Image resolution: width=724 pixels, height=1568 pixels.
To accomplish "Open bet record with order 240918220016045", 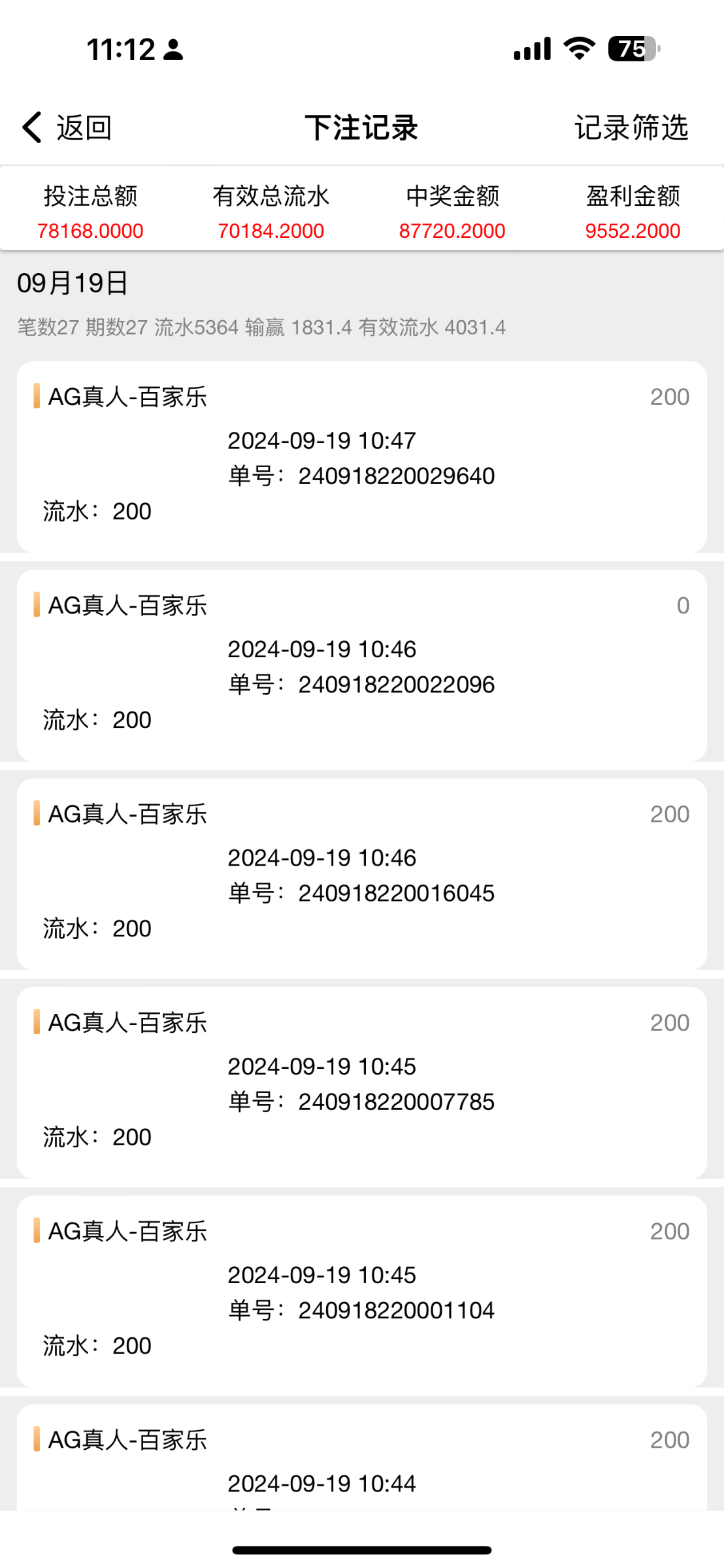I will click(x=362, y=874).
